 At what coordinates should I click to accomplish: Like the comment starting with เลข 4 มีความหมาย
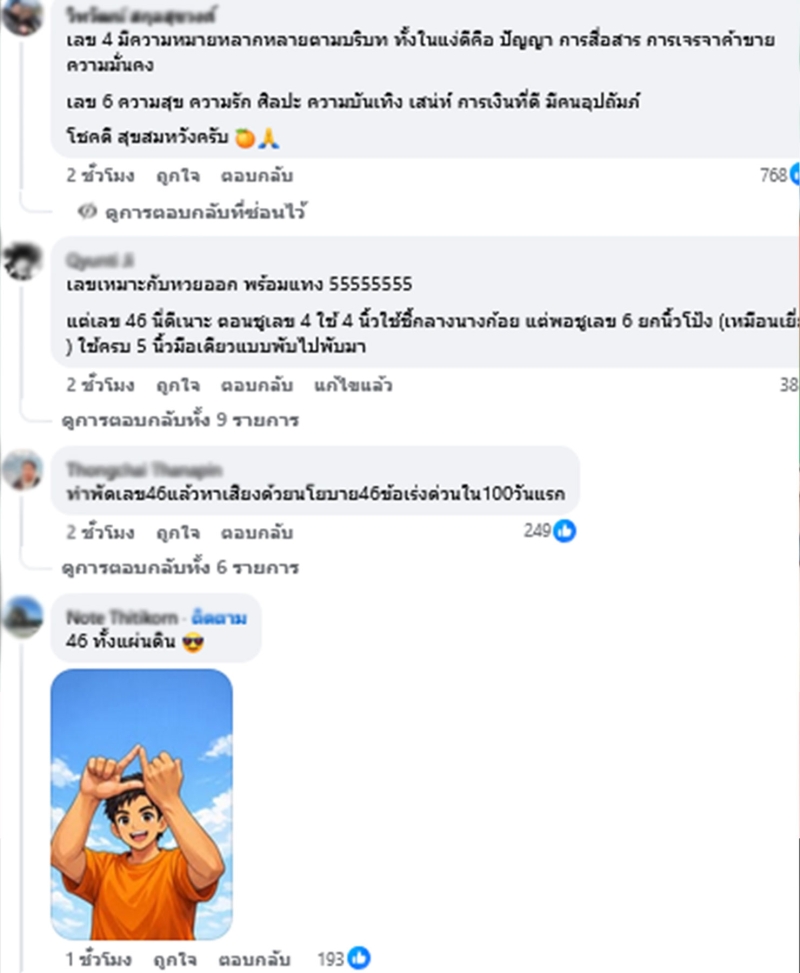coord(178,176)
